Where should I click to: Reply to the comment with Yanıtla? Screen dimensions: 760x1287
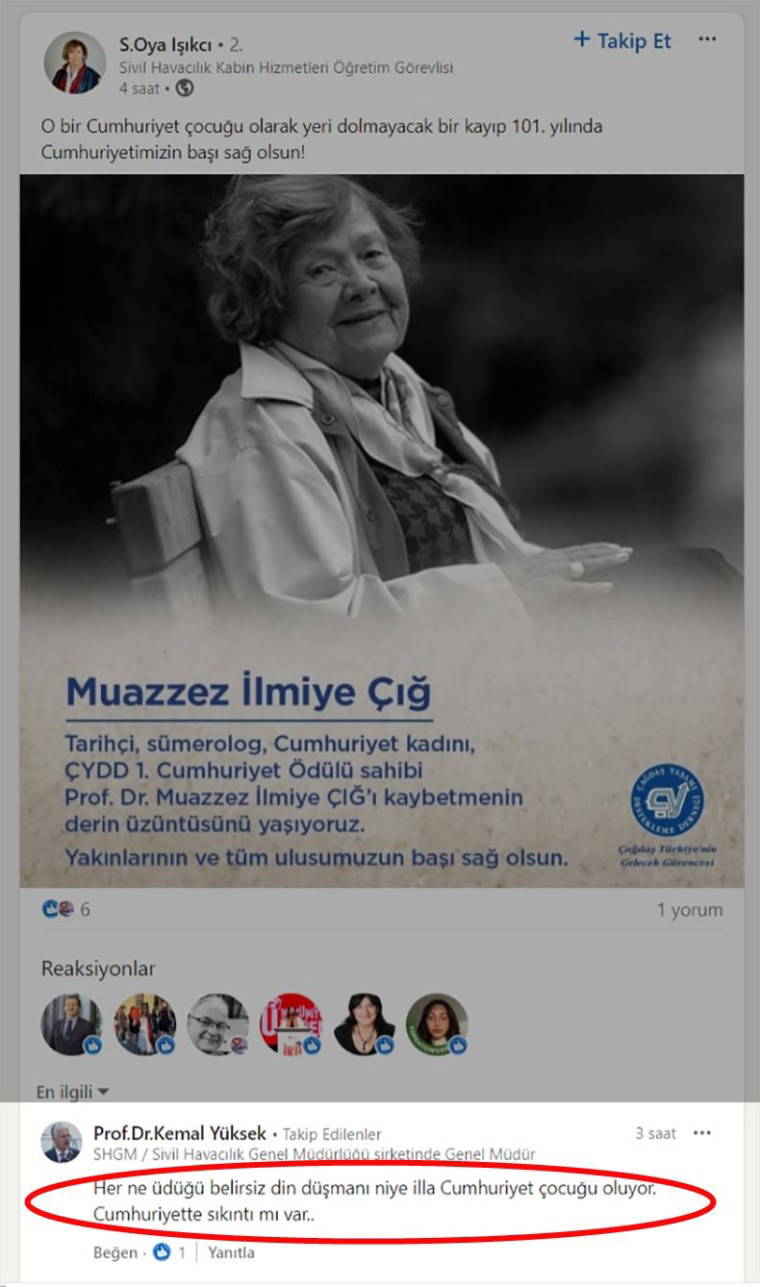231,1252
